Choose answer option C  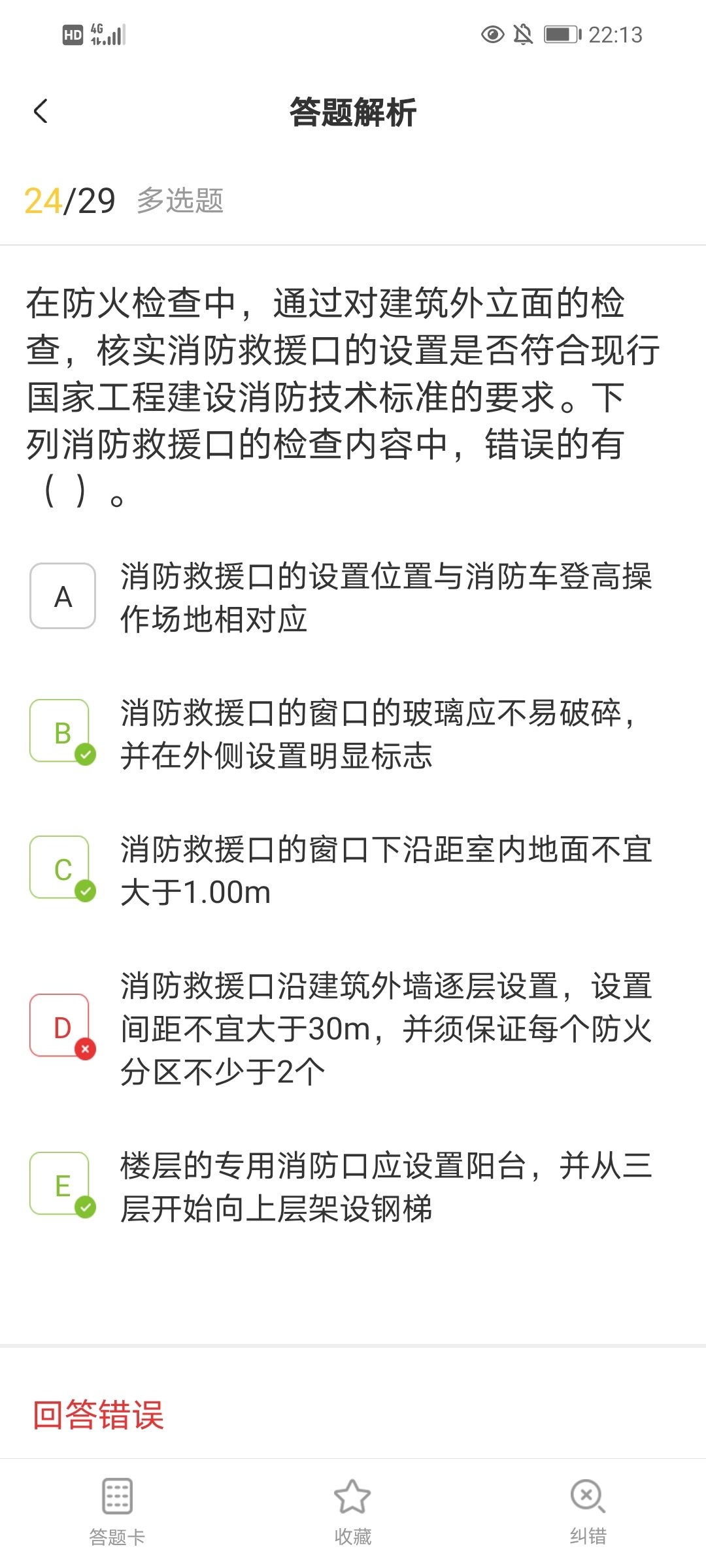[x=62, y=868]
